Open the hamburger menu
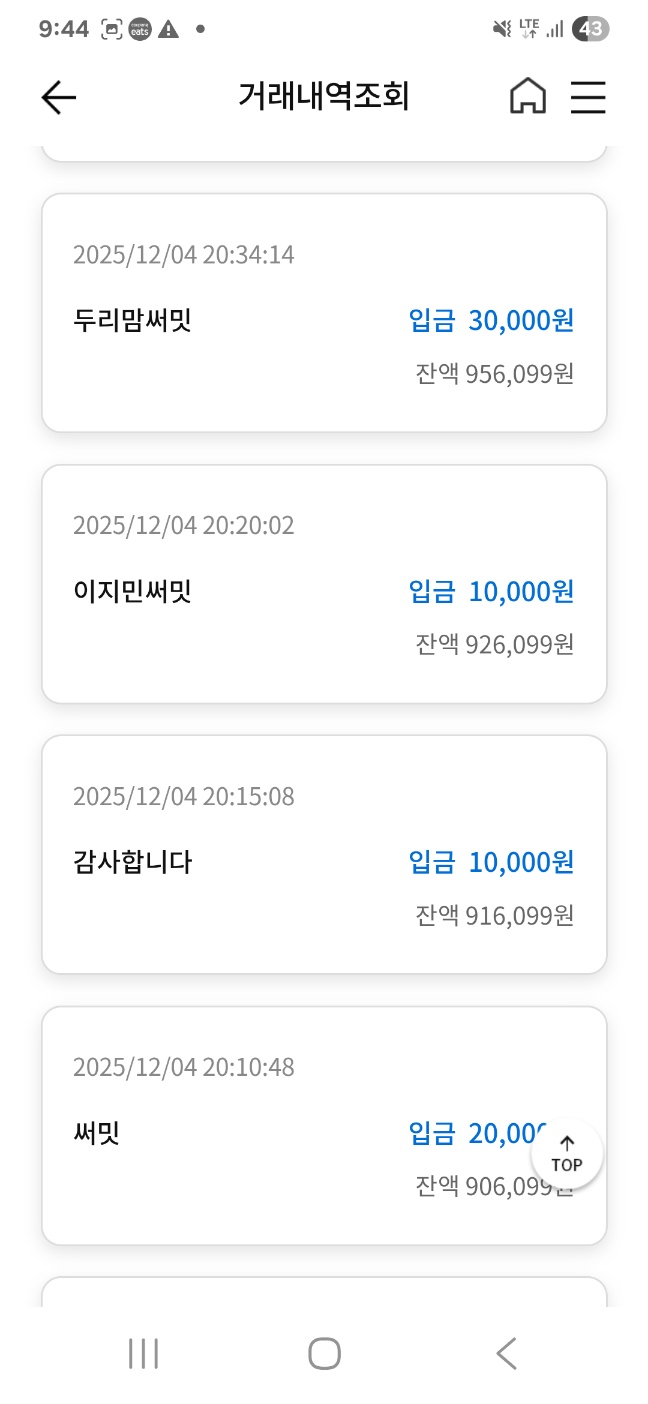 point(588,97)
